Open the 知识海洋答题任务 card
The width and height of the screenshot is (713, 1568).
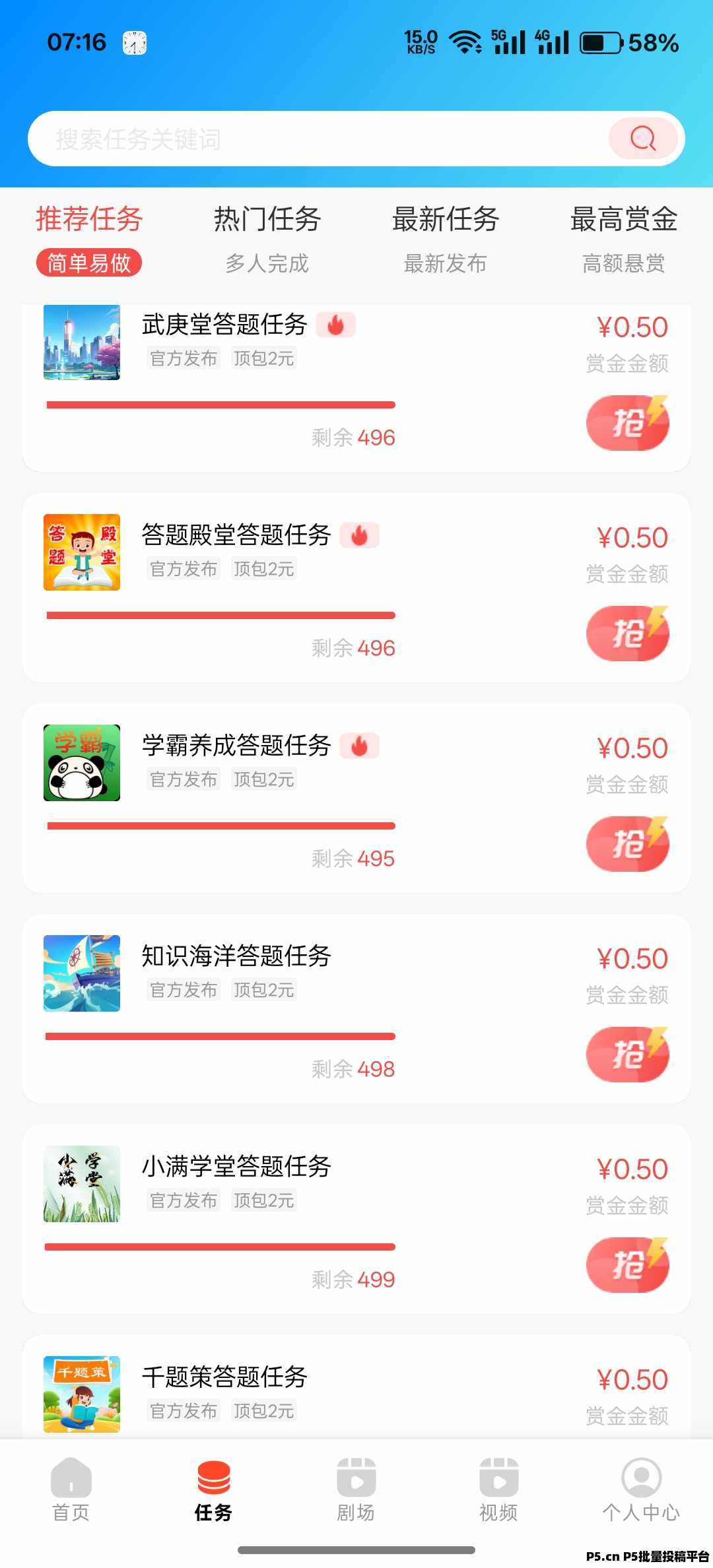(x=236, y=956)
